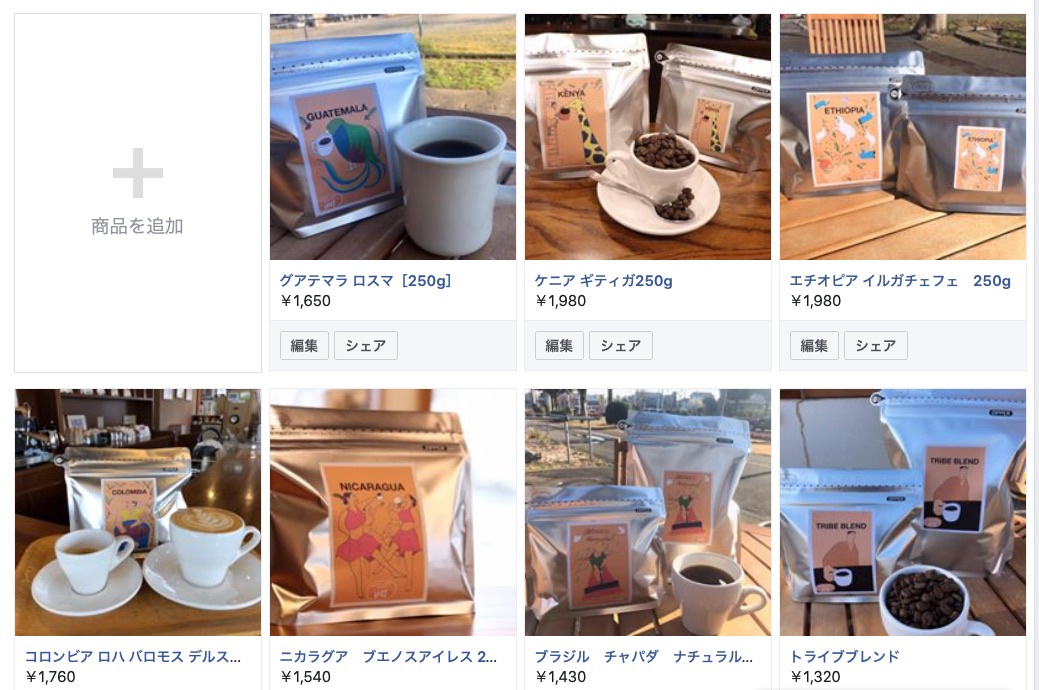This screenshot has width=1039, height=690.
Task: Edit the ケニア ギティガ product
Action: point(559,346)
